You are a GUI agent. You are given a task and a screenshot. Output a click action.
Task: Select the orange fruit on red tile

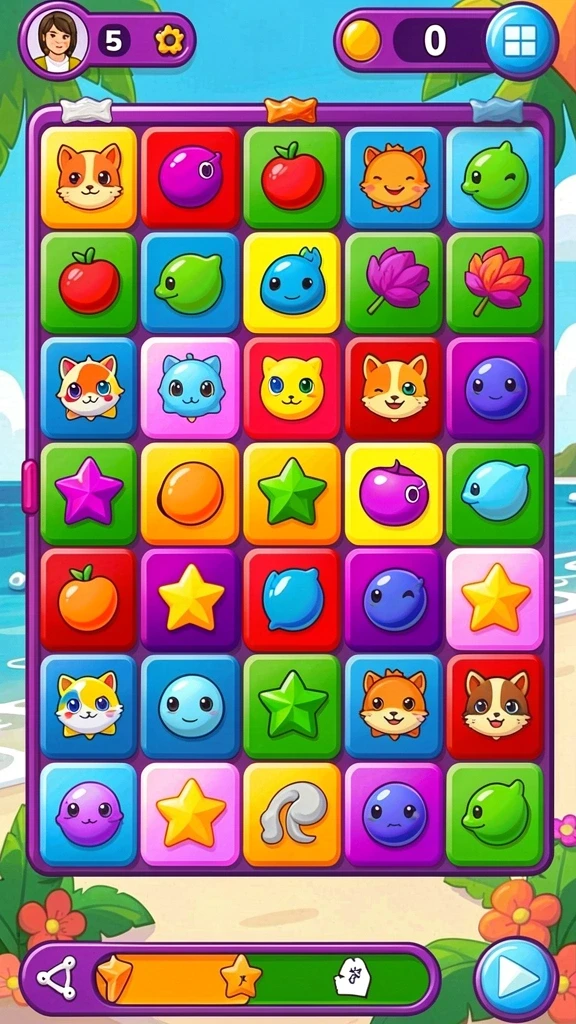(x=89, y=600)
